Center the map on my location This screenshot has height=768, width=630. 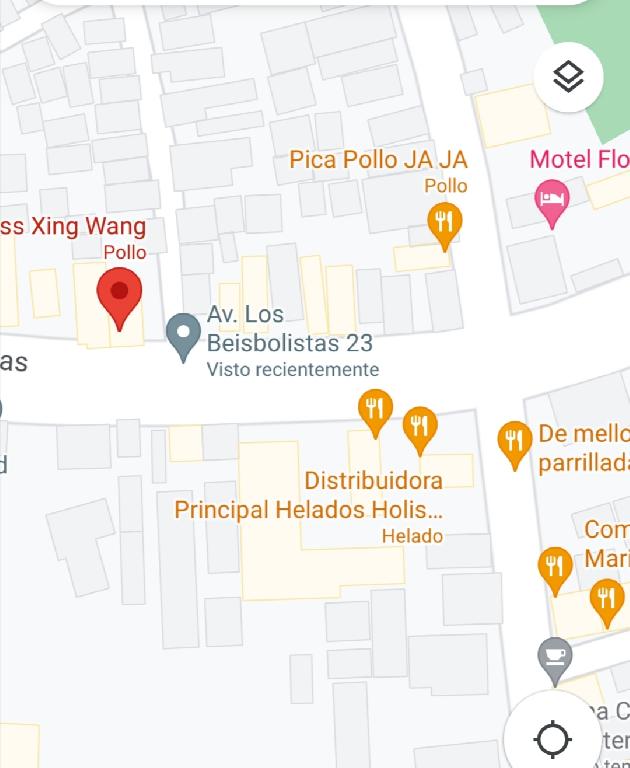(552, 740)
